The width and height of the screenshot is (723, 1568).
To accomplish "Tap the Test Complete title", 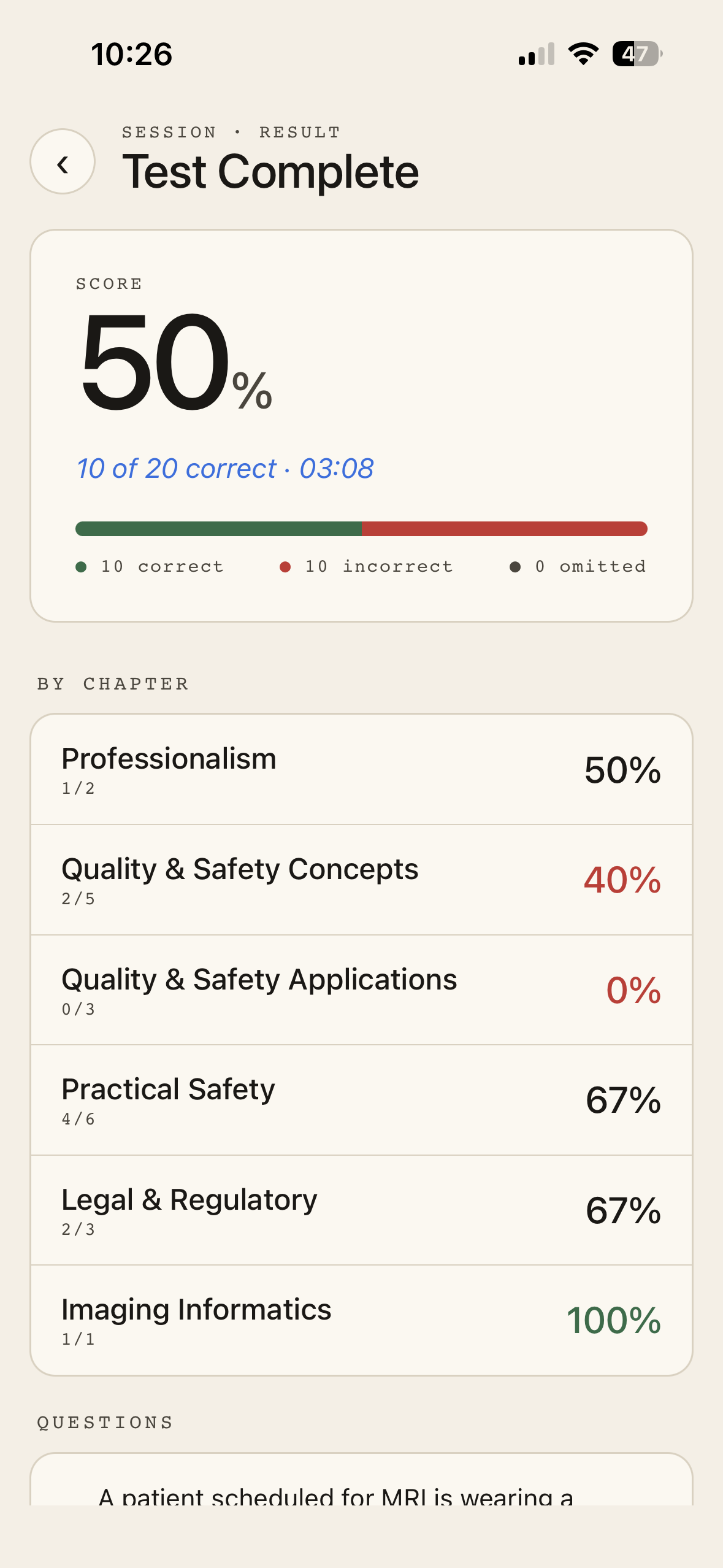I will (x=270, y=171).
